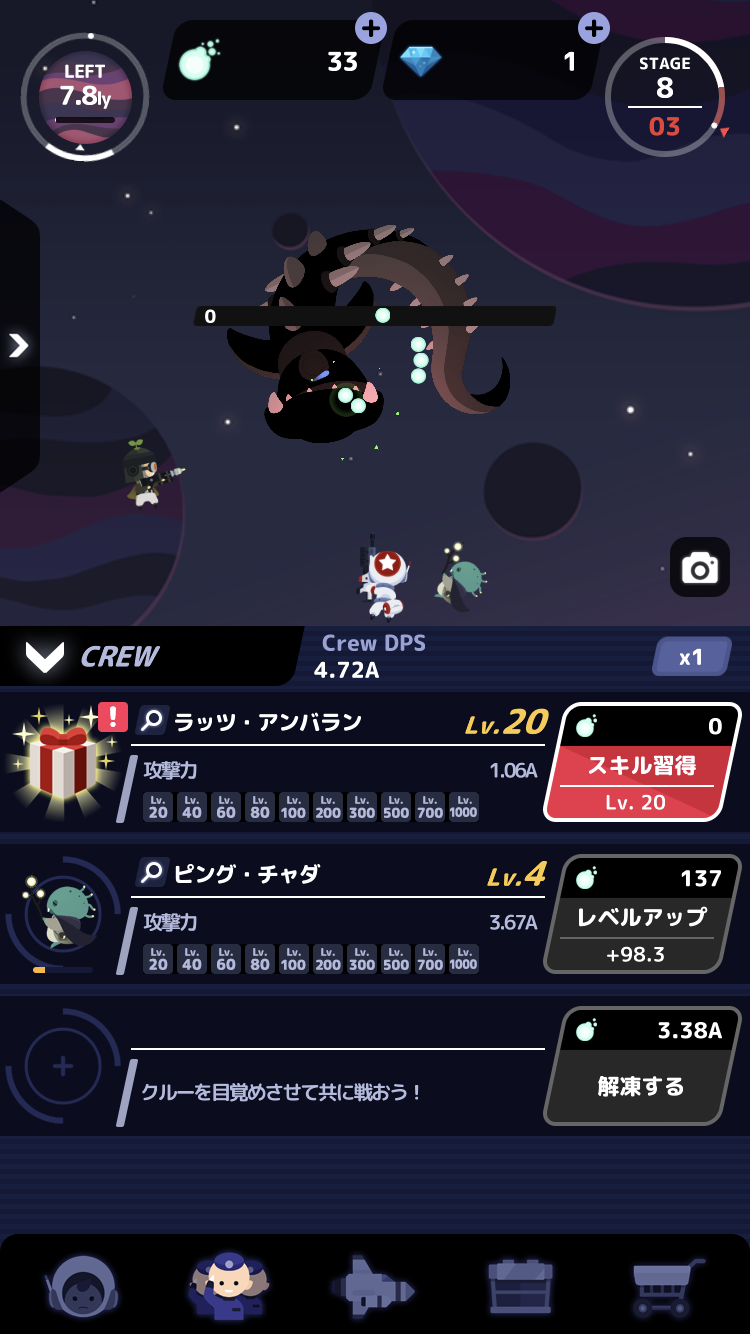The width and height of the screenshot is (750, 1334).
Task: Open the shop cart tab
Action: 666,1285
